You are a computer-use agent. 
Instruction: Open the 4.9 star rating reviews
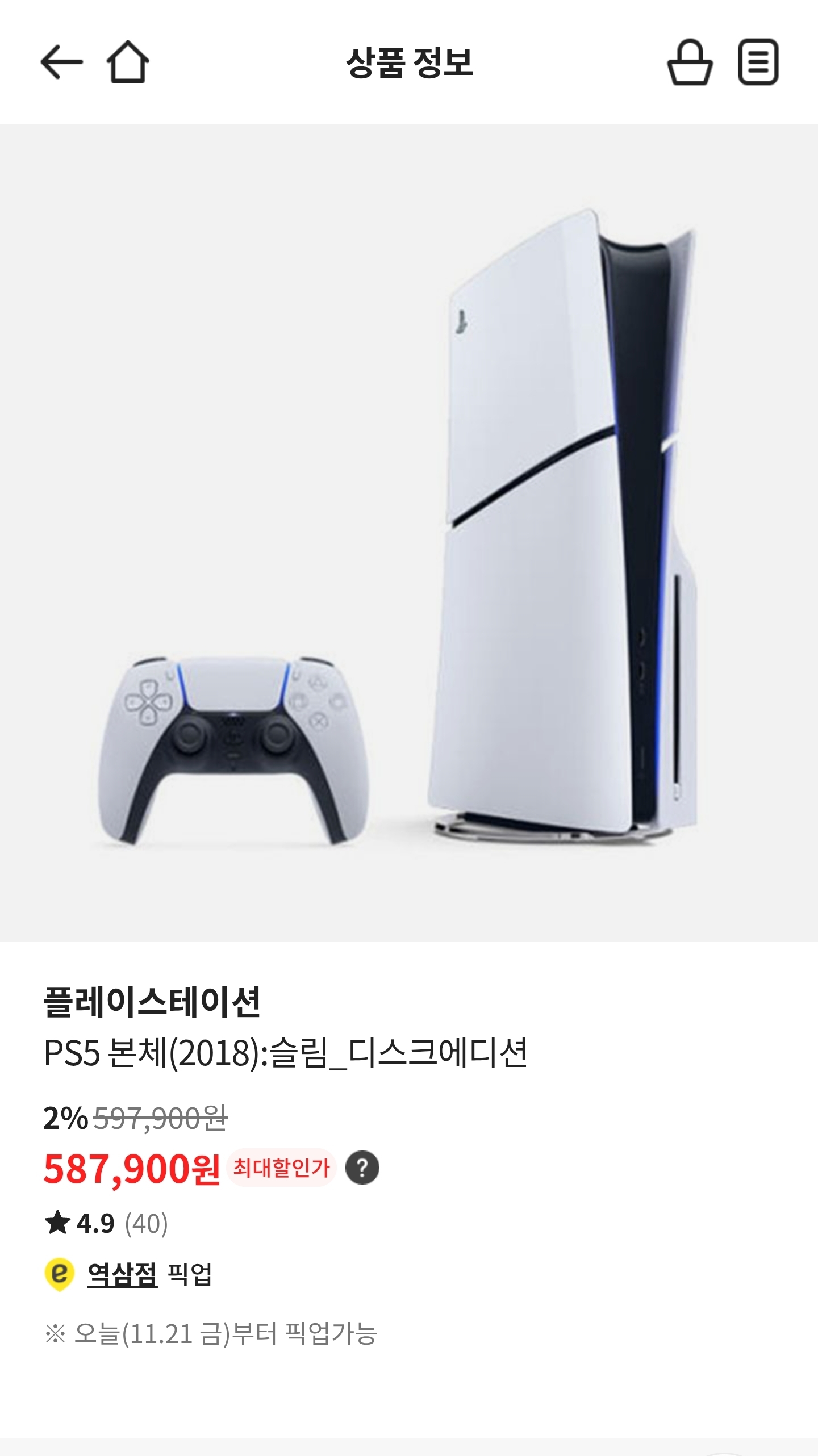pos(107,1223)
